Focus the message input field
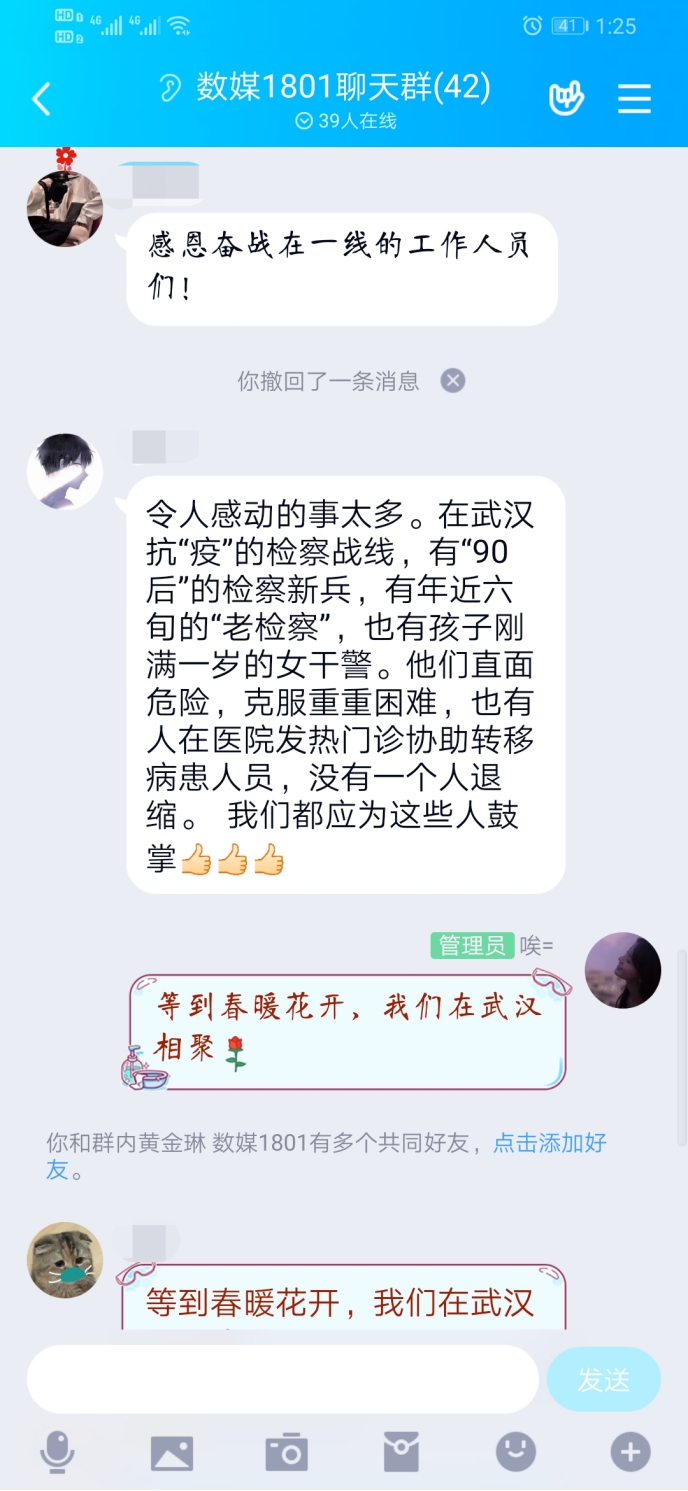 coord(282,1379)
